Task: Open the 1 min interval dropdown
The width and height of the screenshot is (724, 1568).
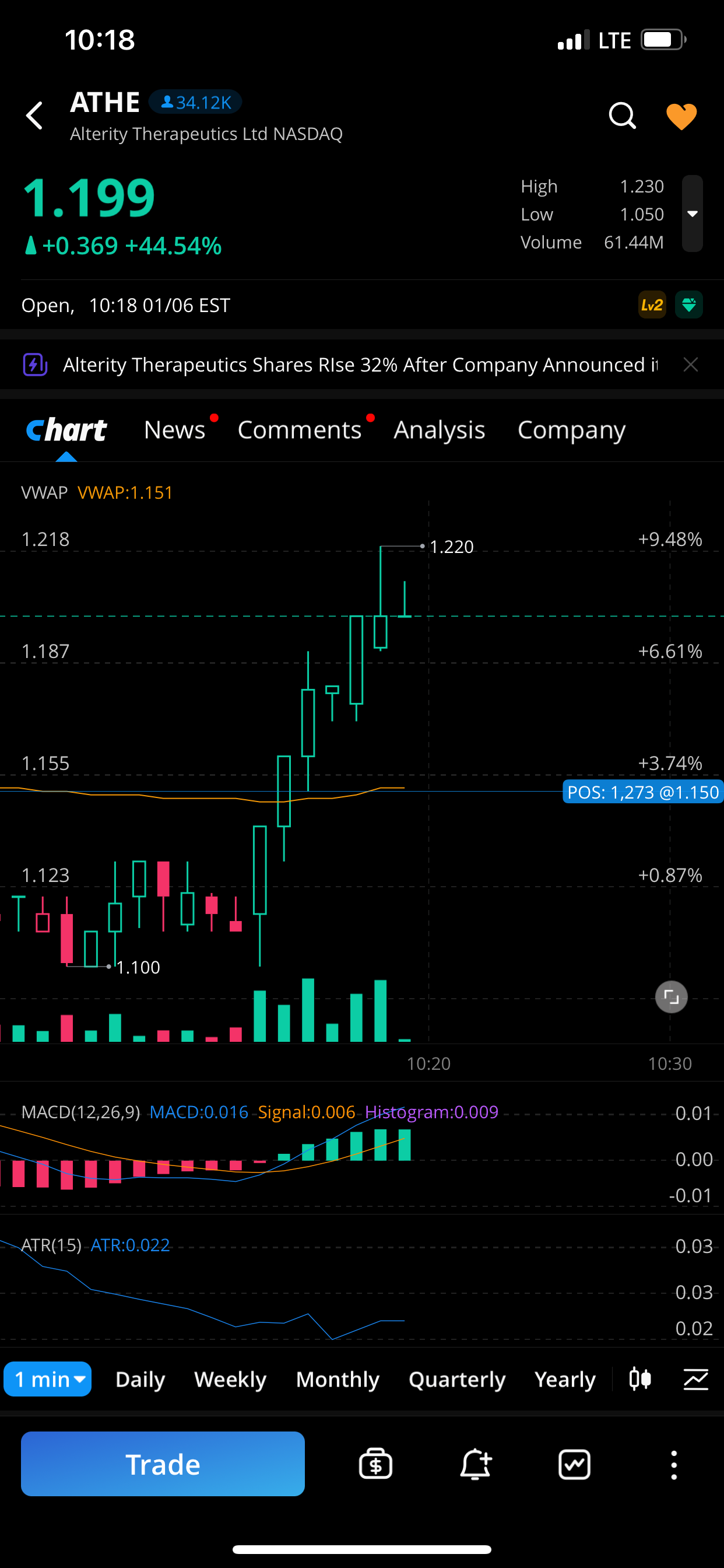Action: pos(48,1380)
